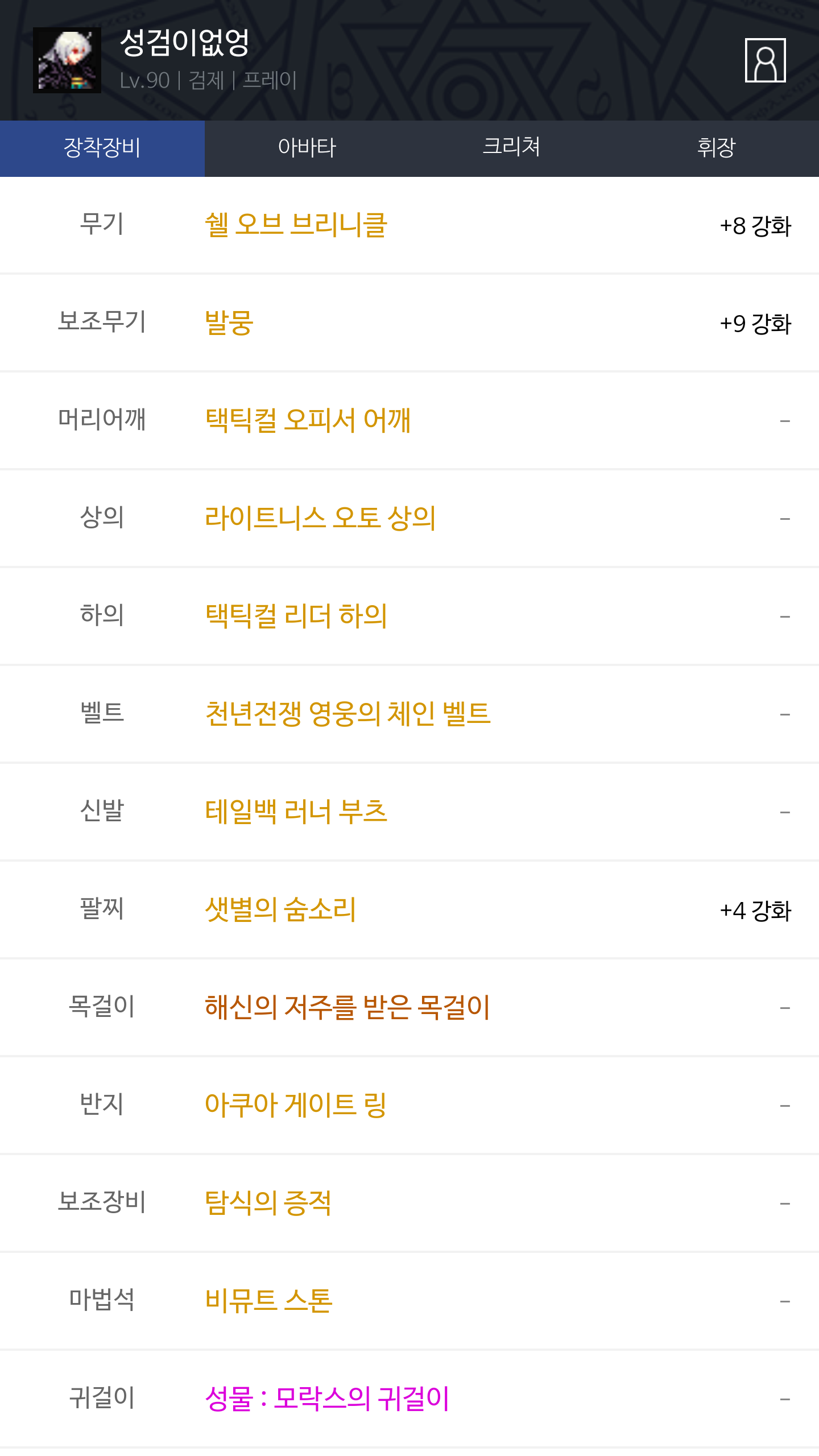Open 탐식의 증적 sub-equipment
Image resolution: width=819 pixels, height=1456 pixels.
pos(268,1203)
